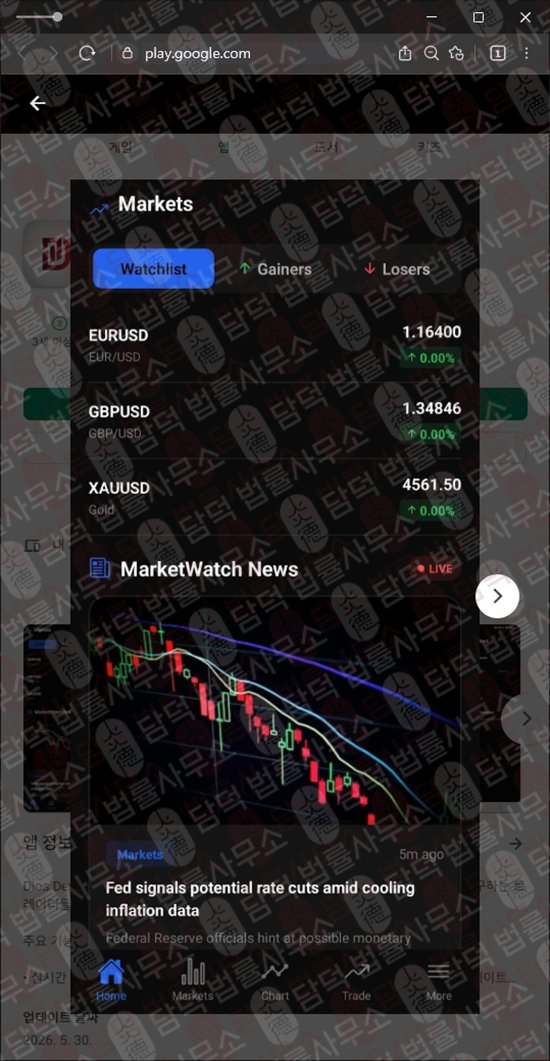Image resolution: width=550 pixels, height=1061 pixels.
Task: Maximize the browser window
Action: point(478,18)
